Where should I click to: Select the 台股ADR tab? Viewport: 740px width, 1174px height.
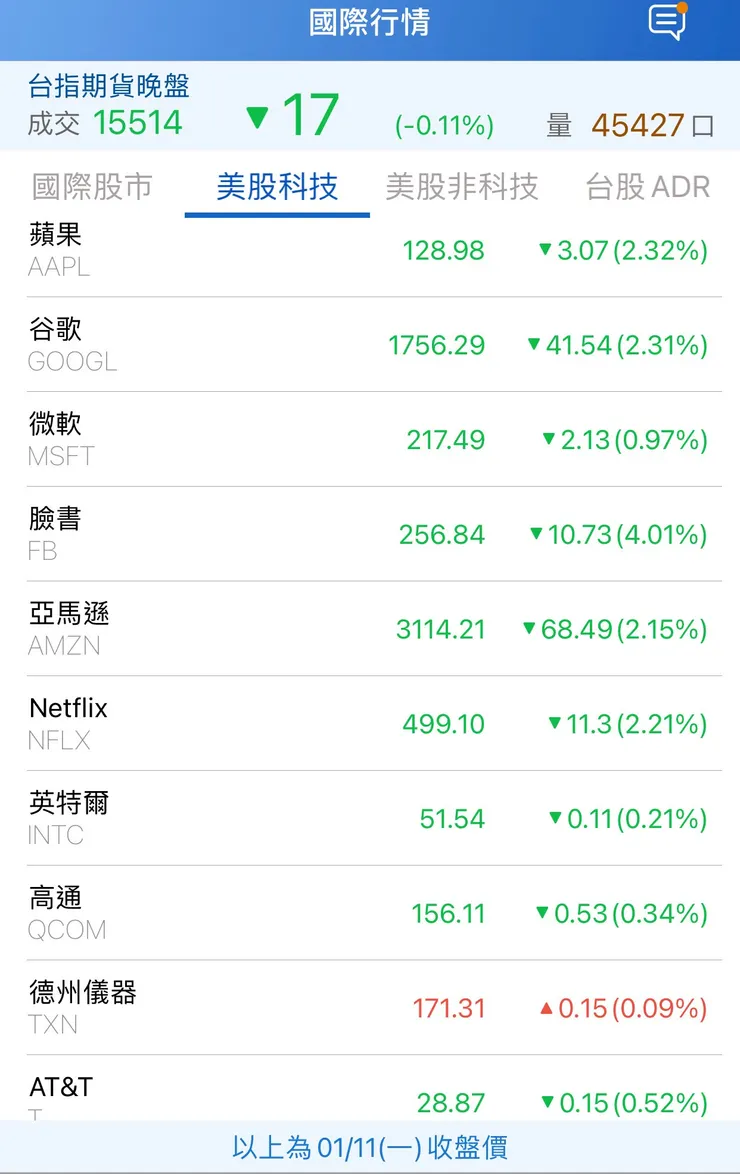tap(645, 186)
